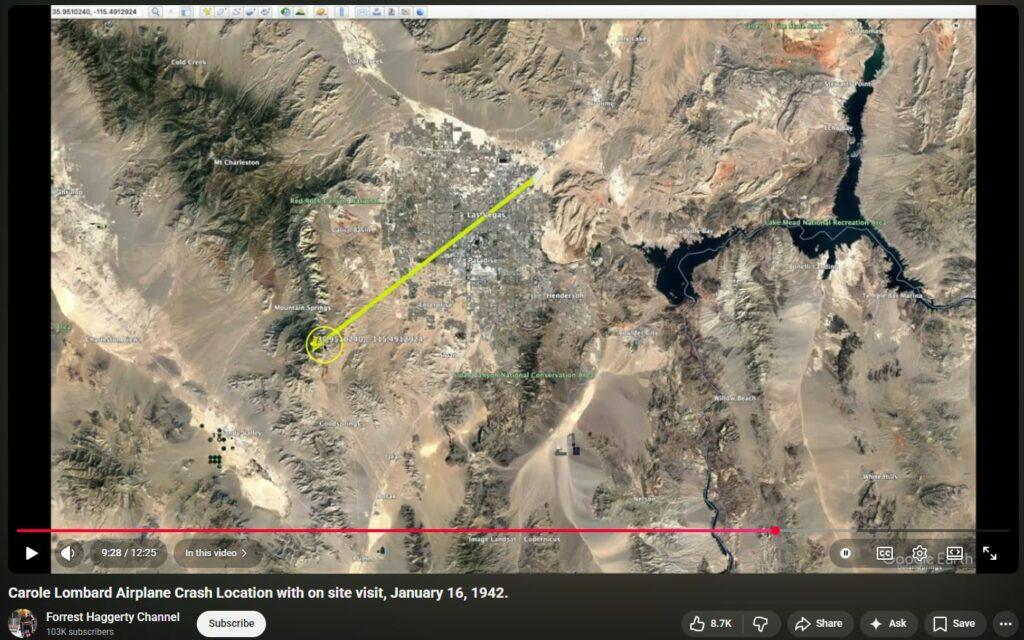1024x640 pixels.
Task: Mute the video volume
Action: (68, 553)
